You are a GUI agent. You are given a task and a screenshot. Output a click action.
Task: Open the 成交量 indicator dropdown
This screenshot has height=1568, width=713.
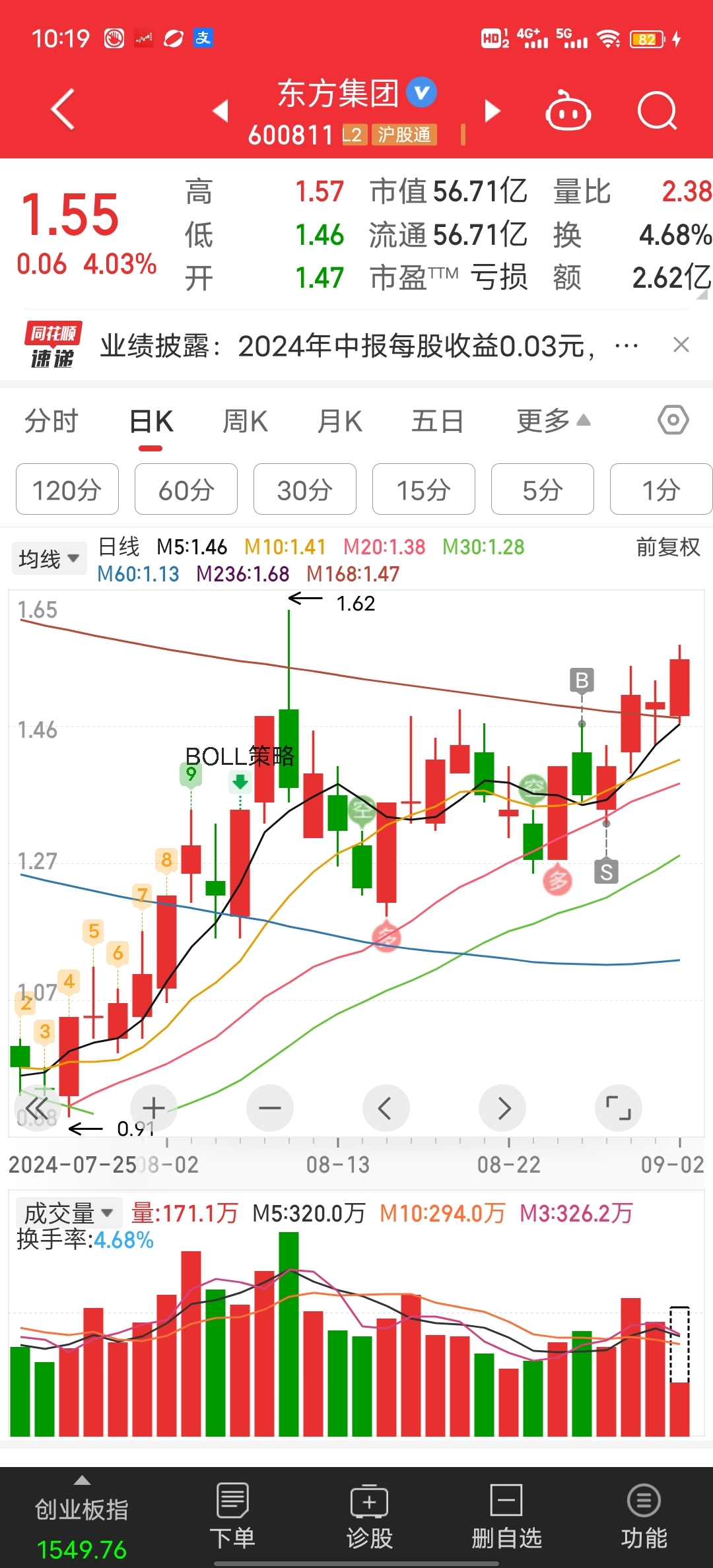pos(69,1213)
